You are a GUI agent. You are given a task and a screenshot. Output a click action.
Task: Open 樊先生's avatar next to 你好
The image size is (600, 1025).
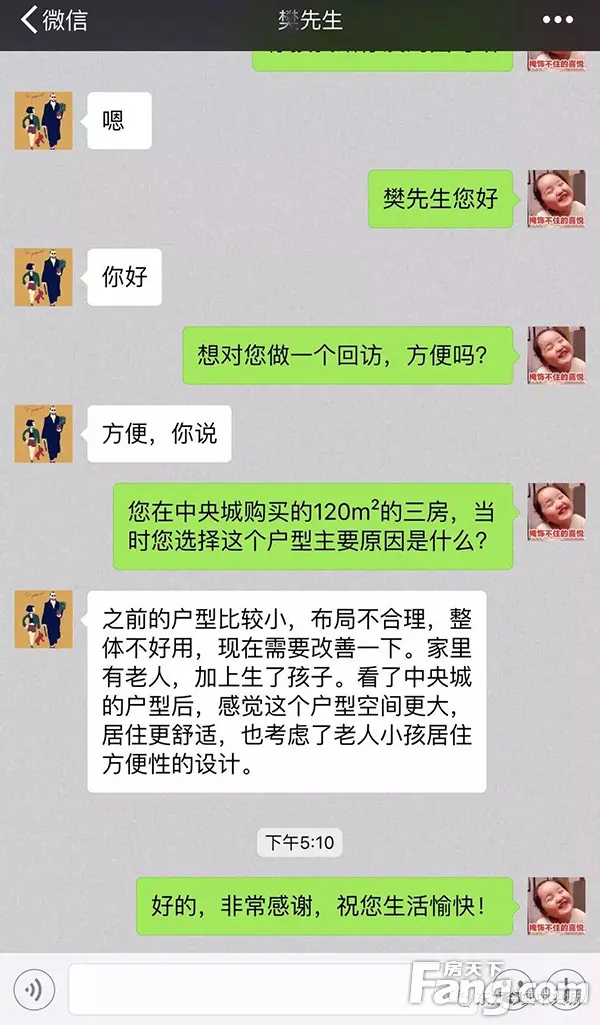(x=44, y=277)
